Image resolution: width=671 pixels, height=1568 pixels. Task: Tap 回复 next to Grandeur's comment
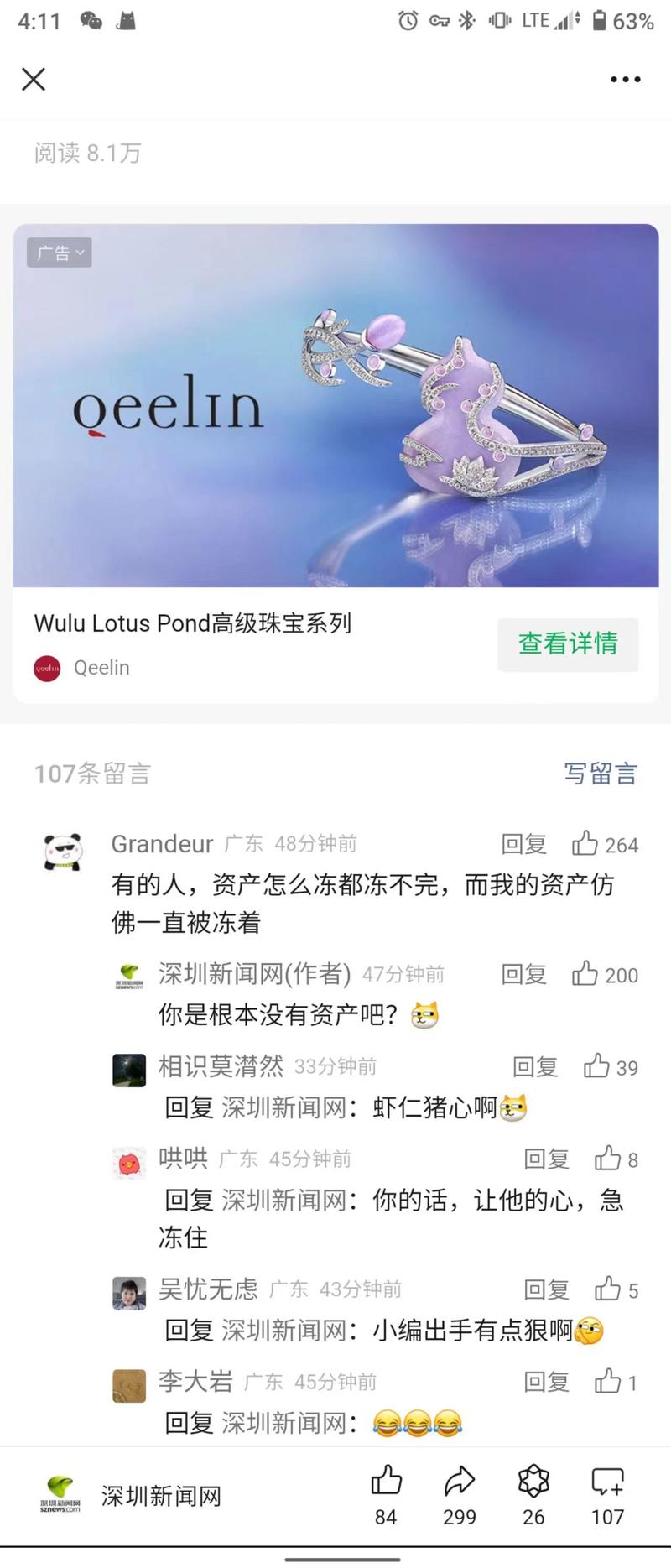tap(523, 844)
